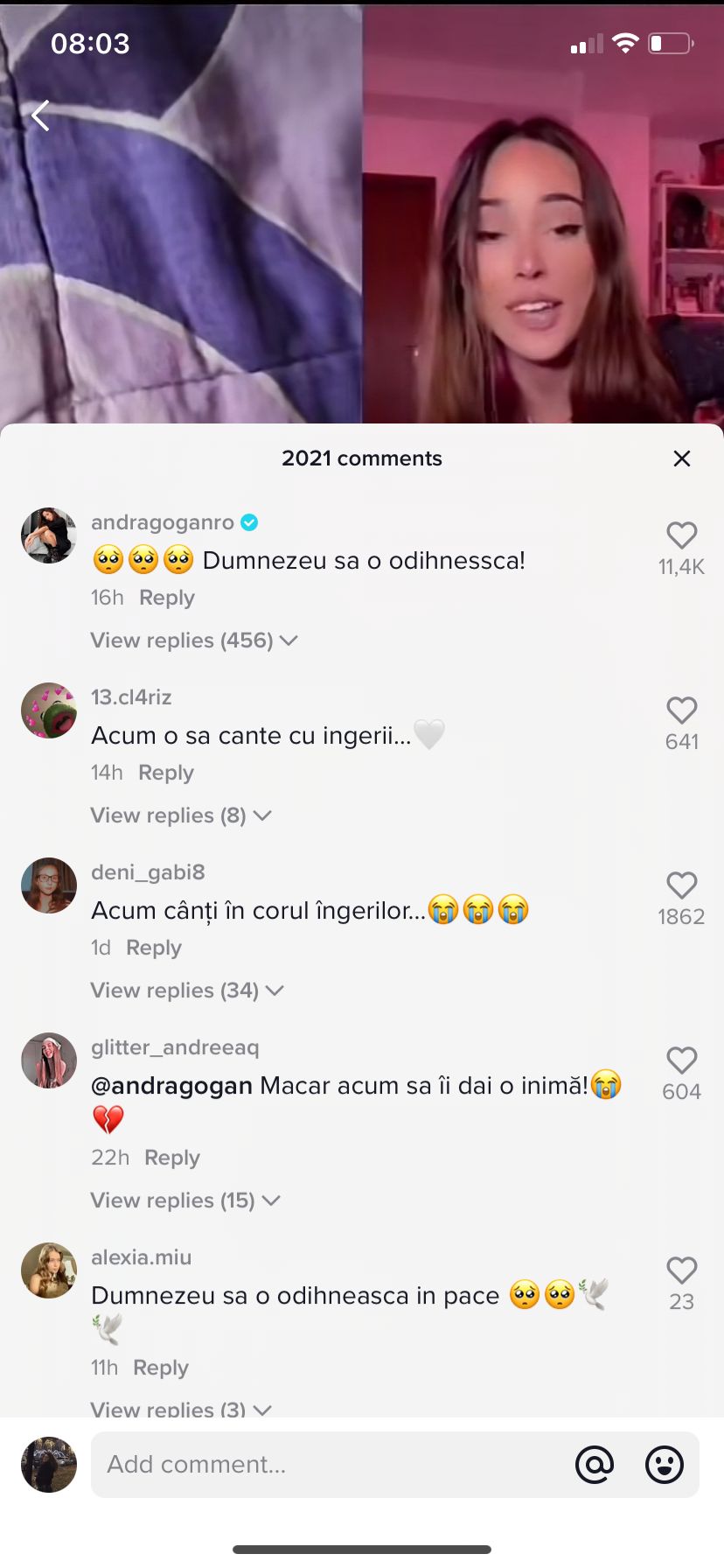
Task: Insert a mention with the @ icon
Action: [595, 1465]
